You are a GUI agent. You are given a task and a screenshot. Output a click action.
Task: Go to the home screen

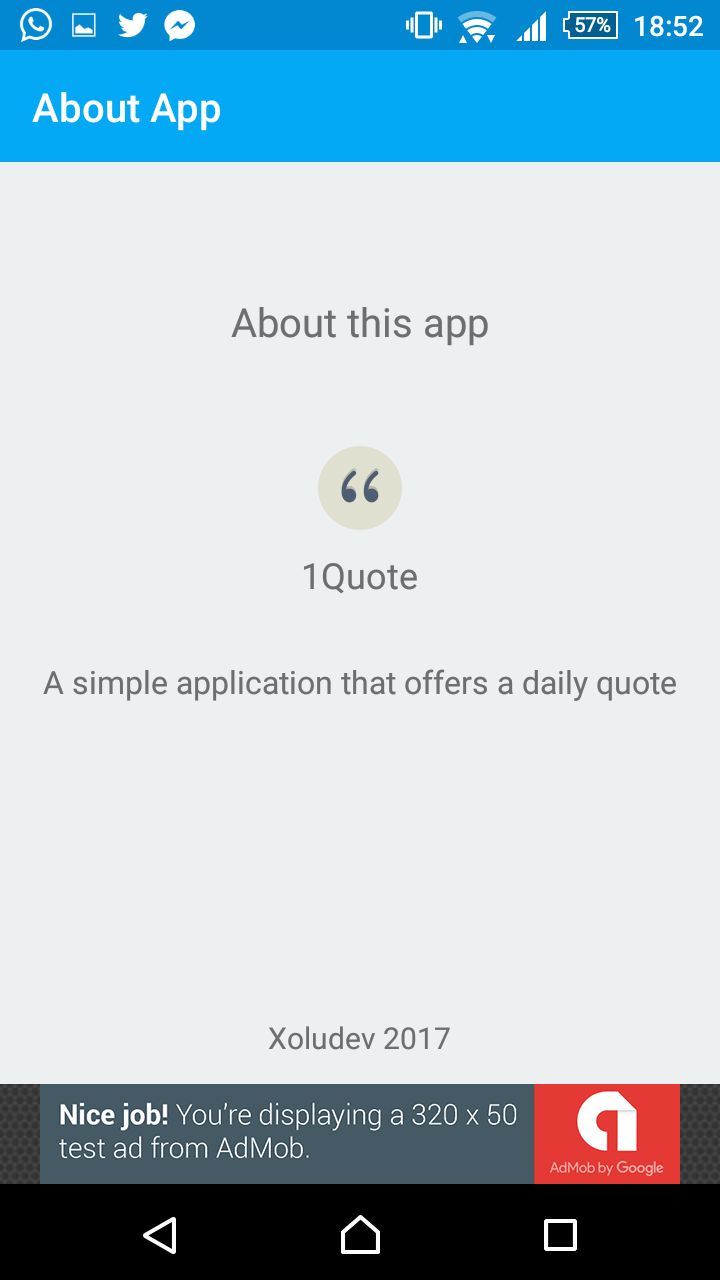click(360, 1235)
